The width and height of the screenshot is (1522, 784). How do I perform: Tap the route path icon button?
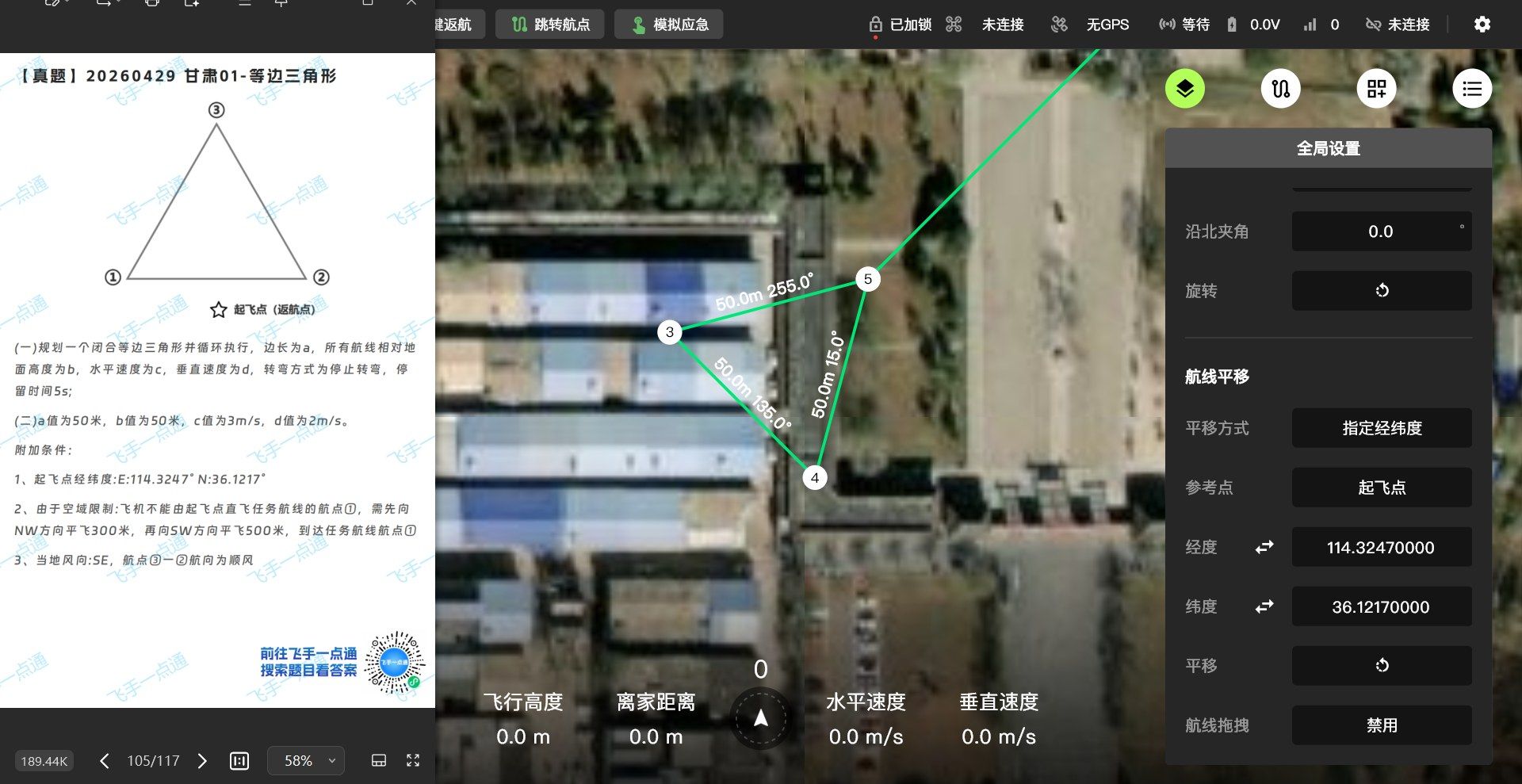[x=1280, y=88]
